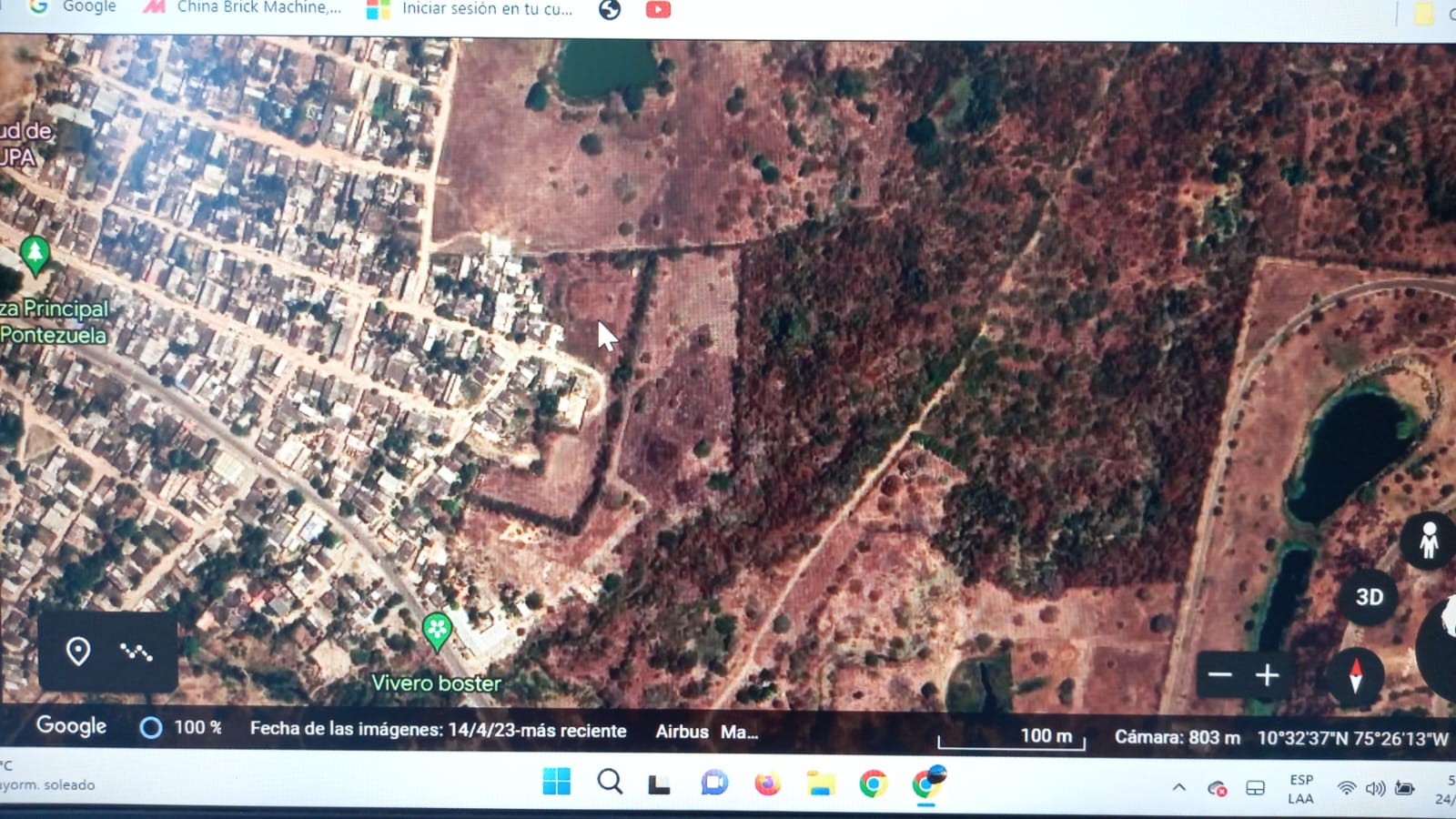Open the Vivero boster place marker

[x=437, y=630]
